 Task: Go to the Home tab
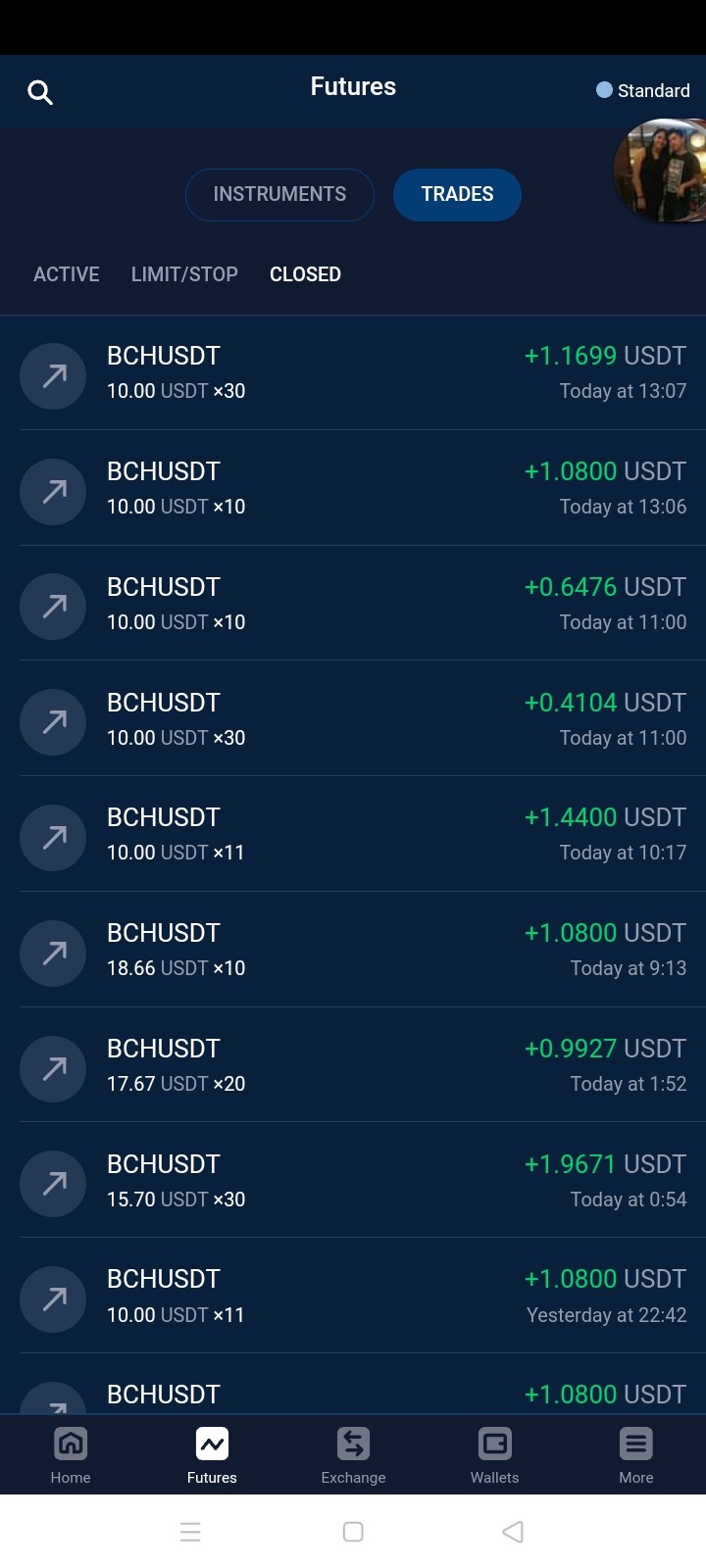(71, 1455)
